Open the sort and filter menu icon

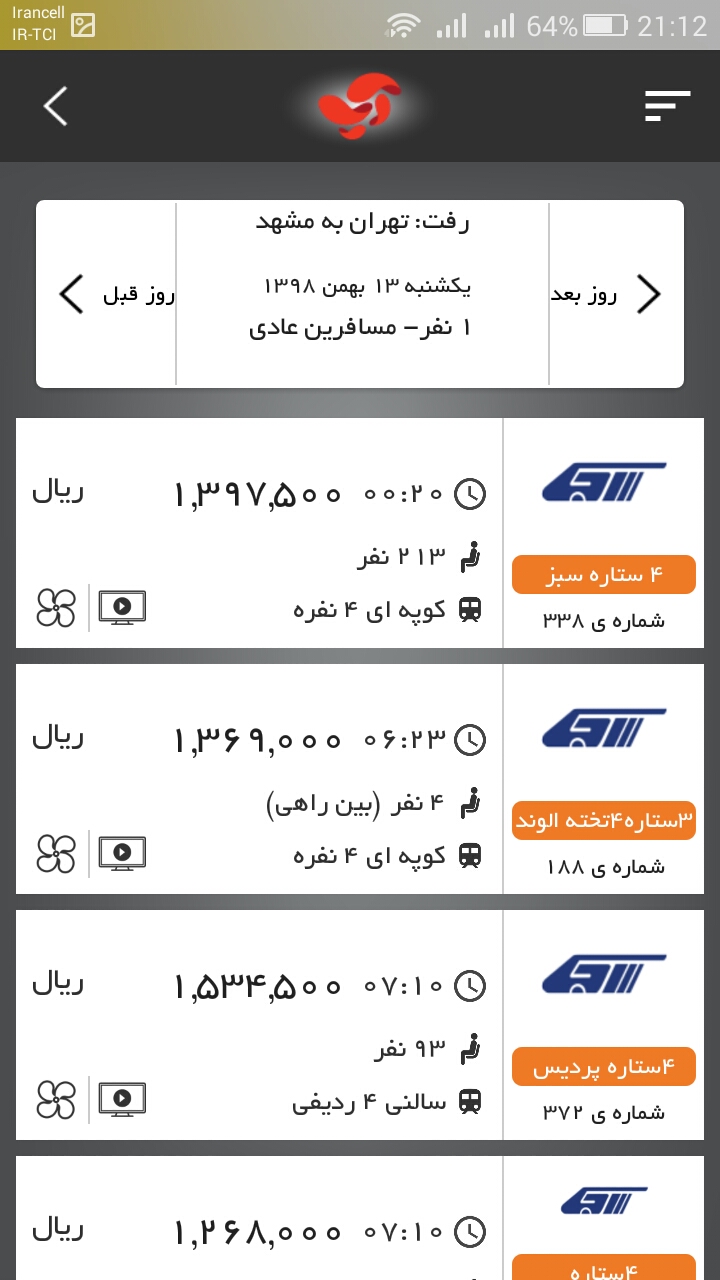point(667,106)
